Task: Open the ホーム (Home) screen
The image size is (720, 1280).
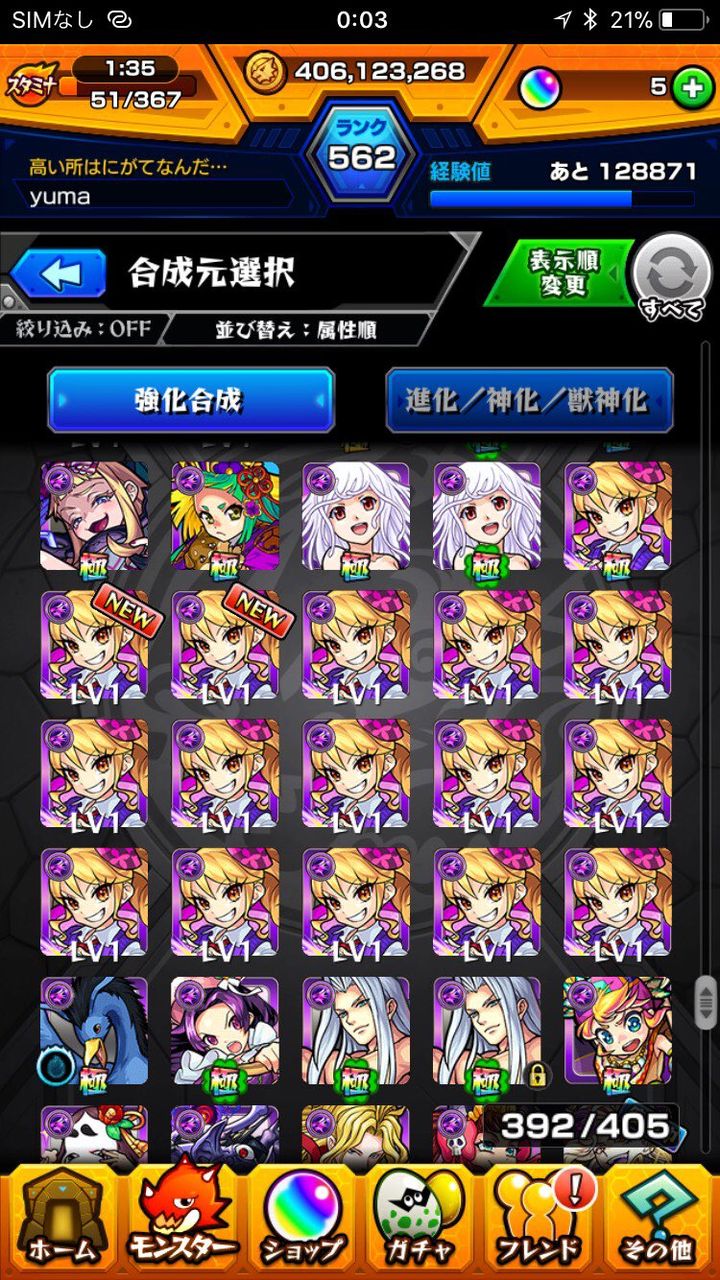Action: coord(60,1215)
